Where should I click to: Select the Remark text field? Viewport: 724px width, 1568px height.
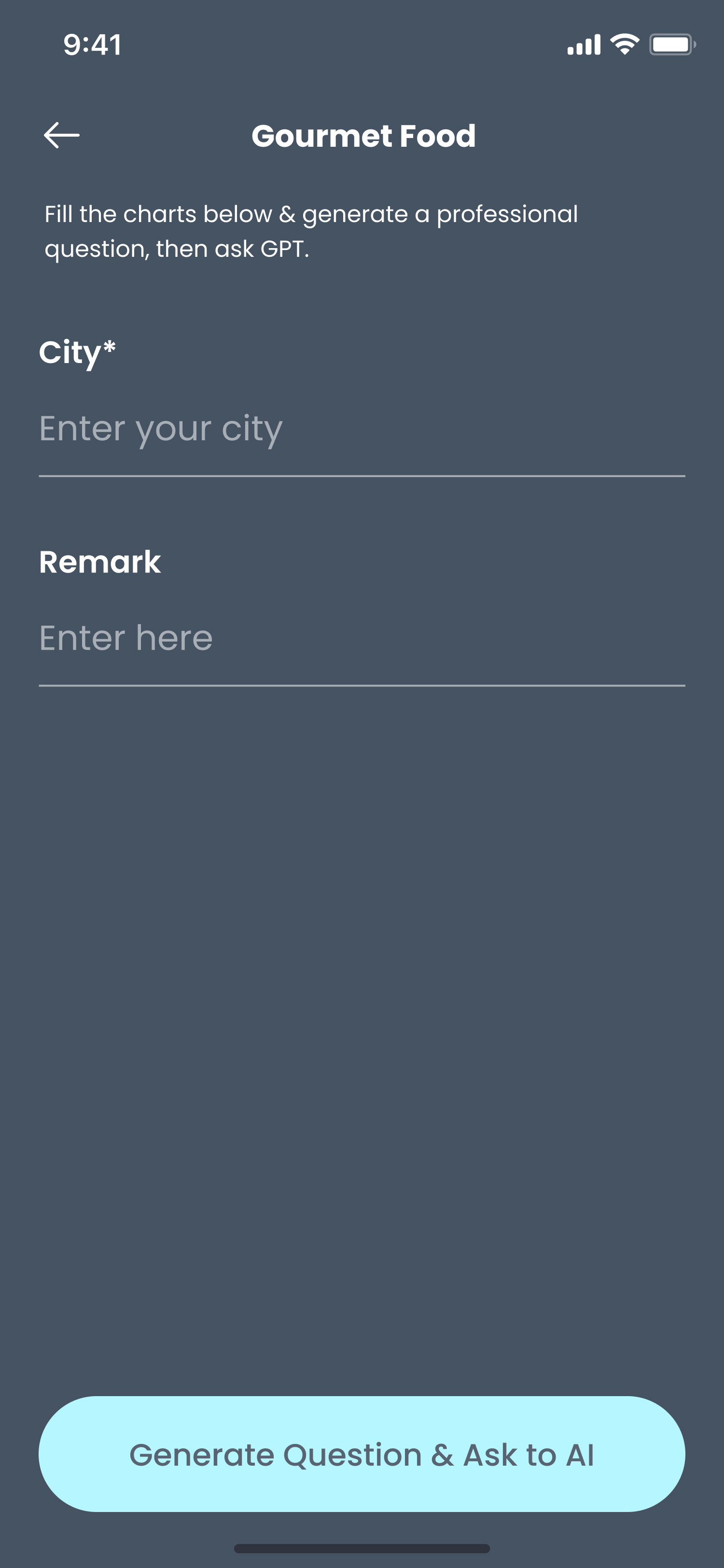362,639
